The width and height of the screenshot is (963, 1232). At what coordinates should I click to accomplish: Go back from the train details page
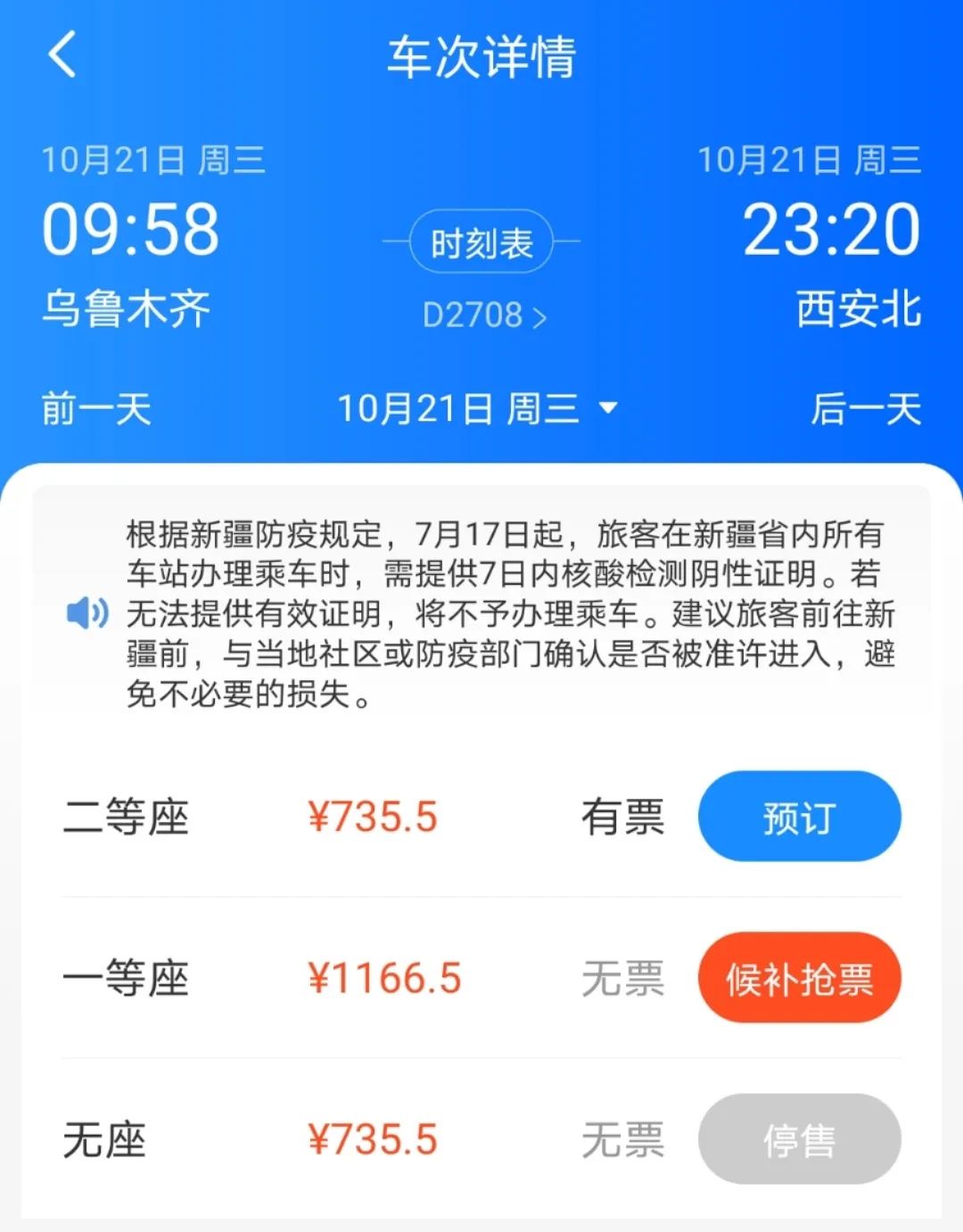pyautogui.click(x=62, y=55)
